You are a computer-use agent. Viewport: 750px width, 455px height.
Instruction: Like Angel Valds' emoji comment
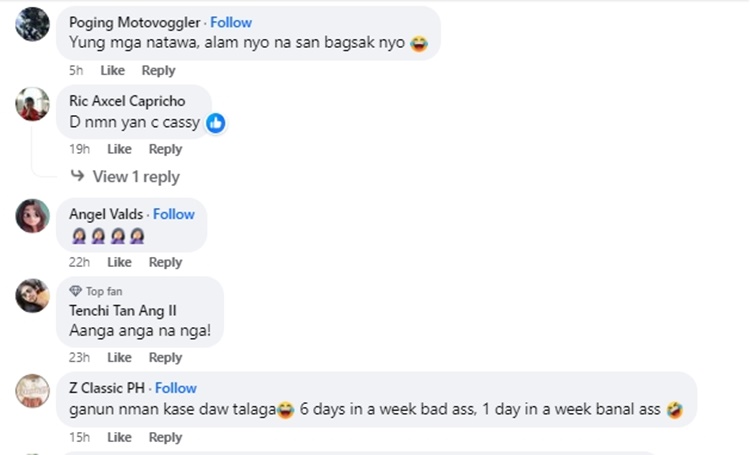tap(119, 262)
